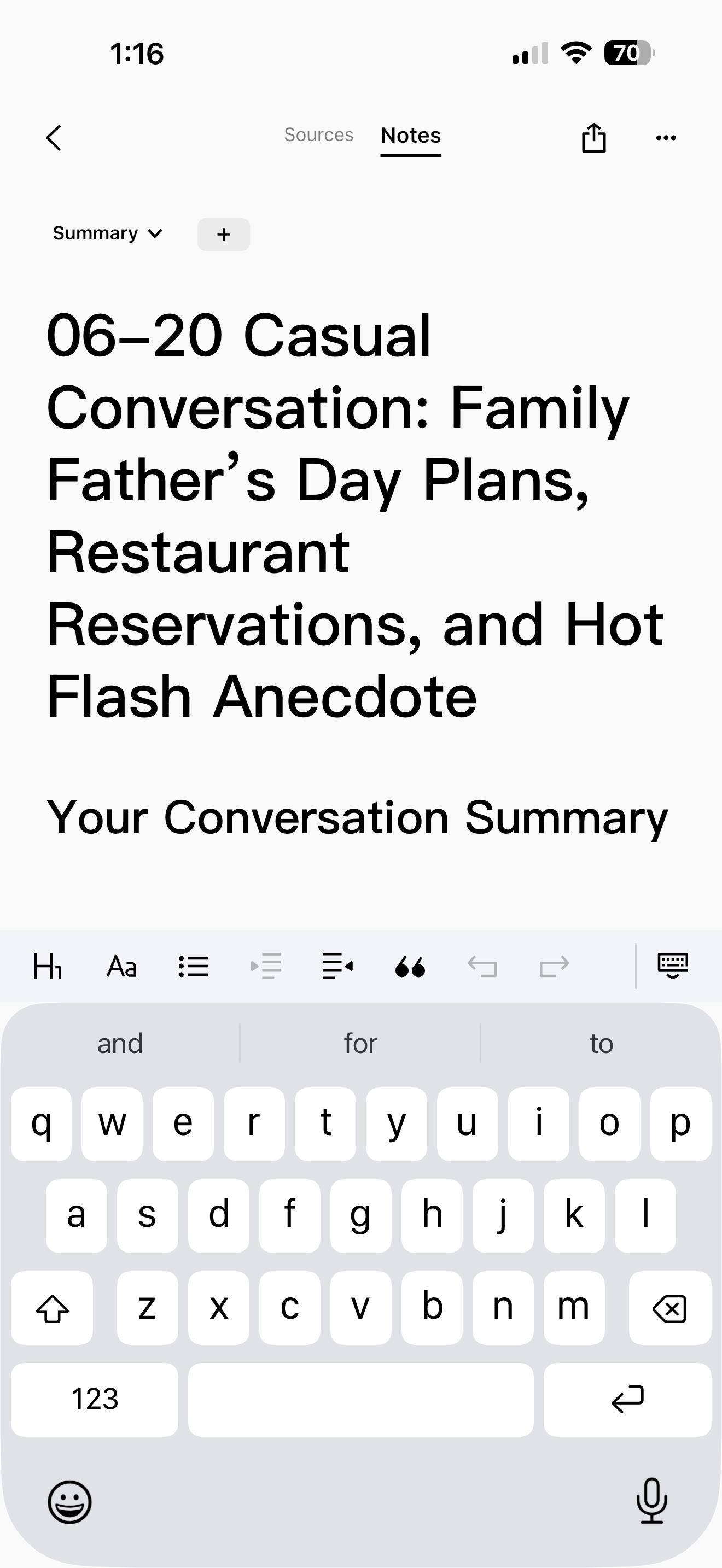Select the Notes tab
This screenshot has width=722, height=1568.
point(411,135)
